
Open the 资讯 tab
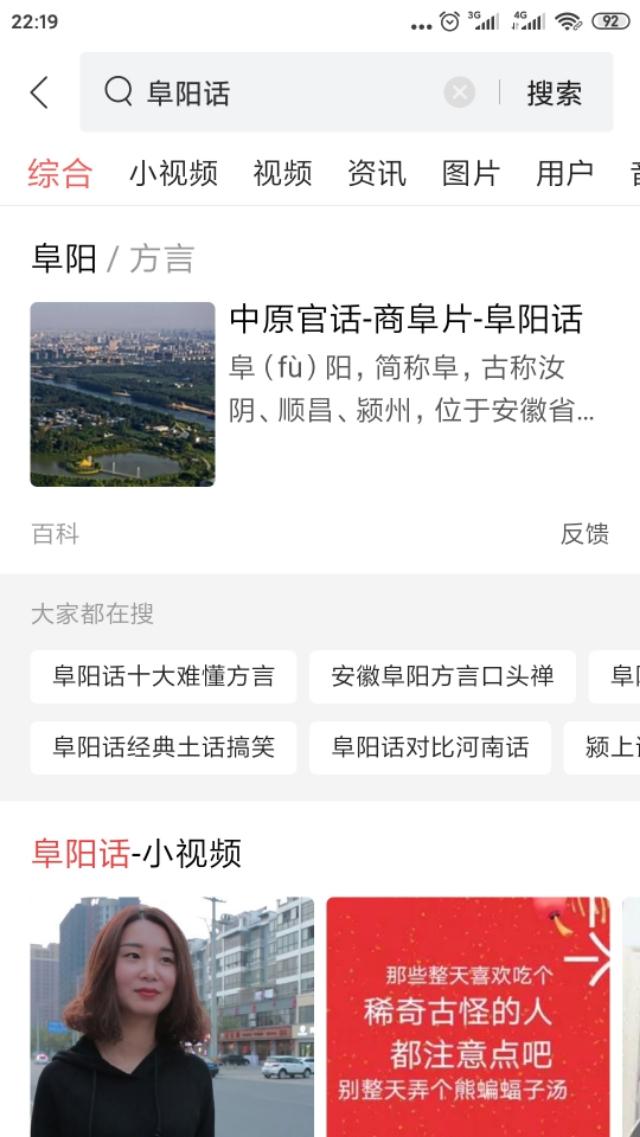point(376,173)
